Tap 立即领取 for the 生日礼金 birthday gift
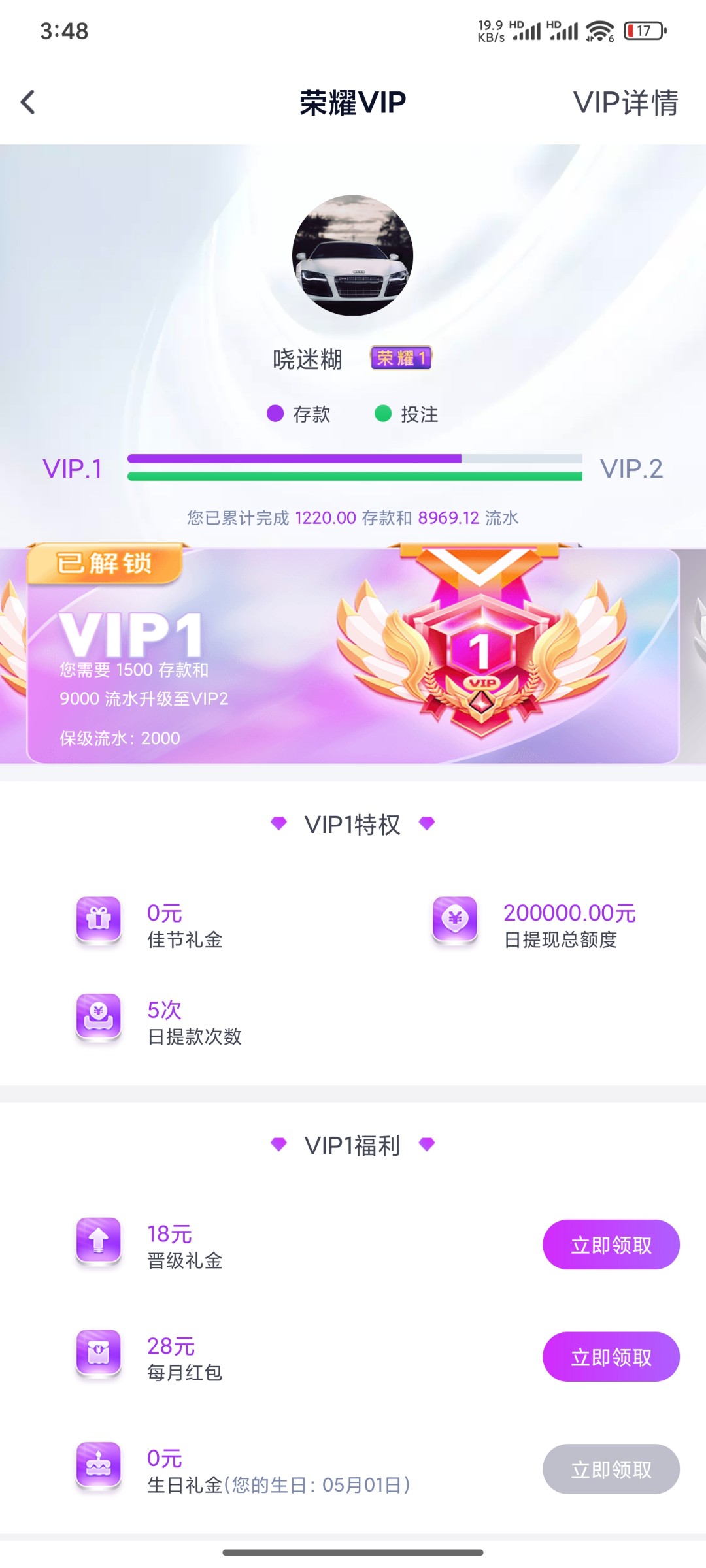The image size is (706, 1568). click(611, 1469)
